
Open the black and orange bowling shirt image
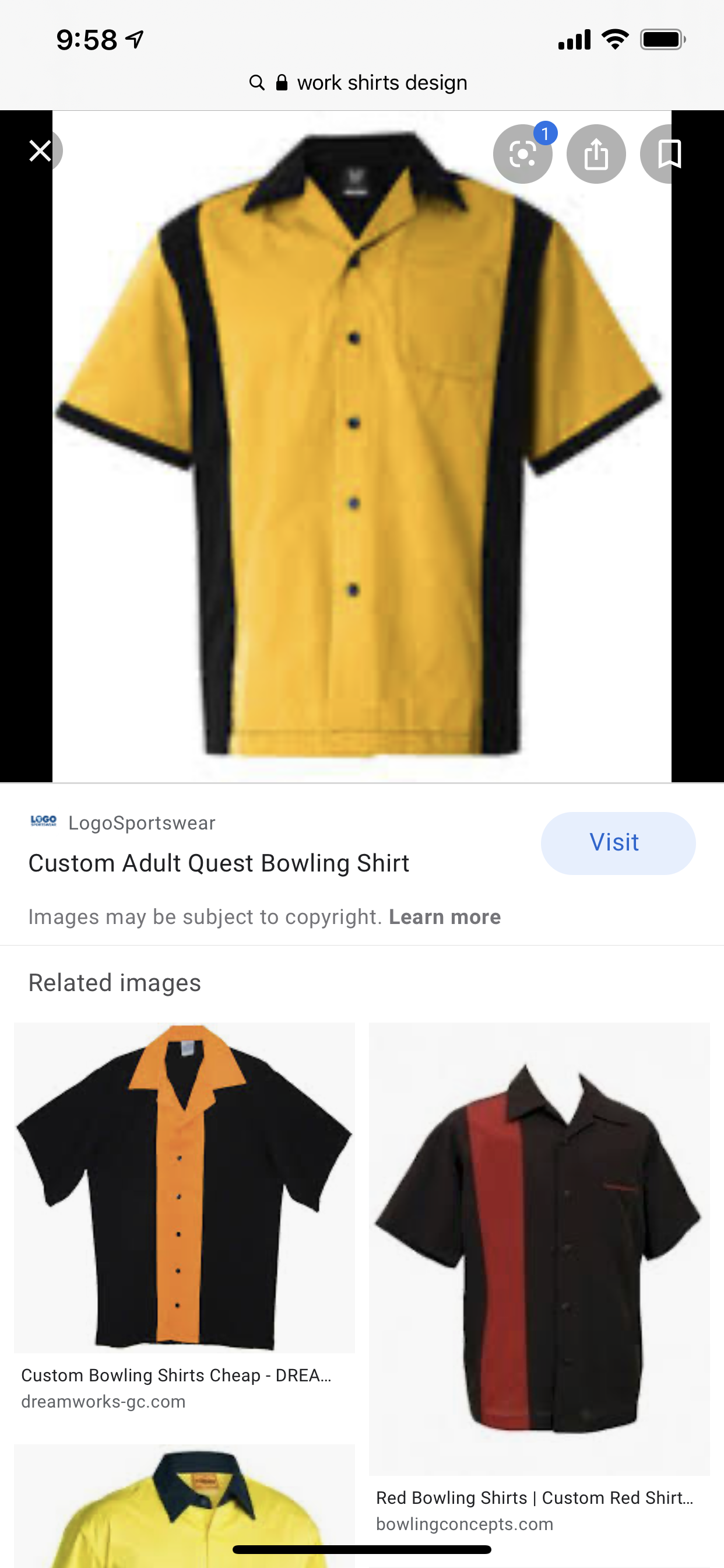[184, 1187]
